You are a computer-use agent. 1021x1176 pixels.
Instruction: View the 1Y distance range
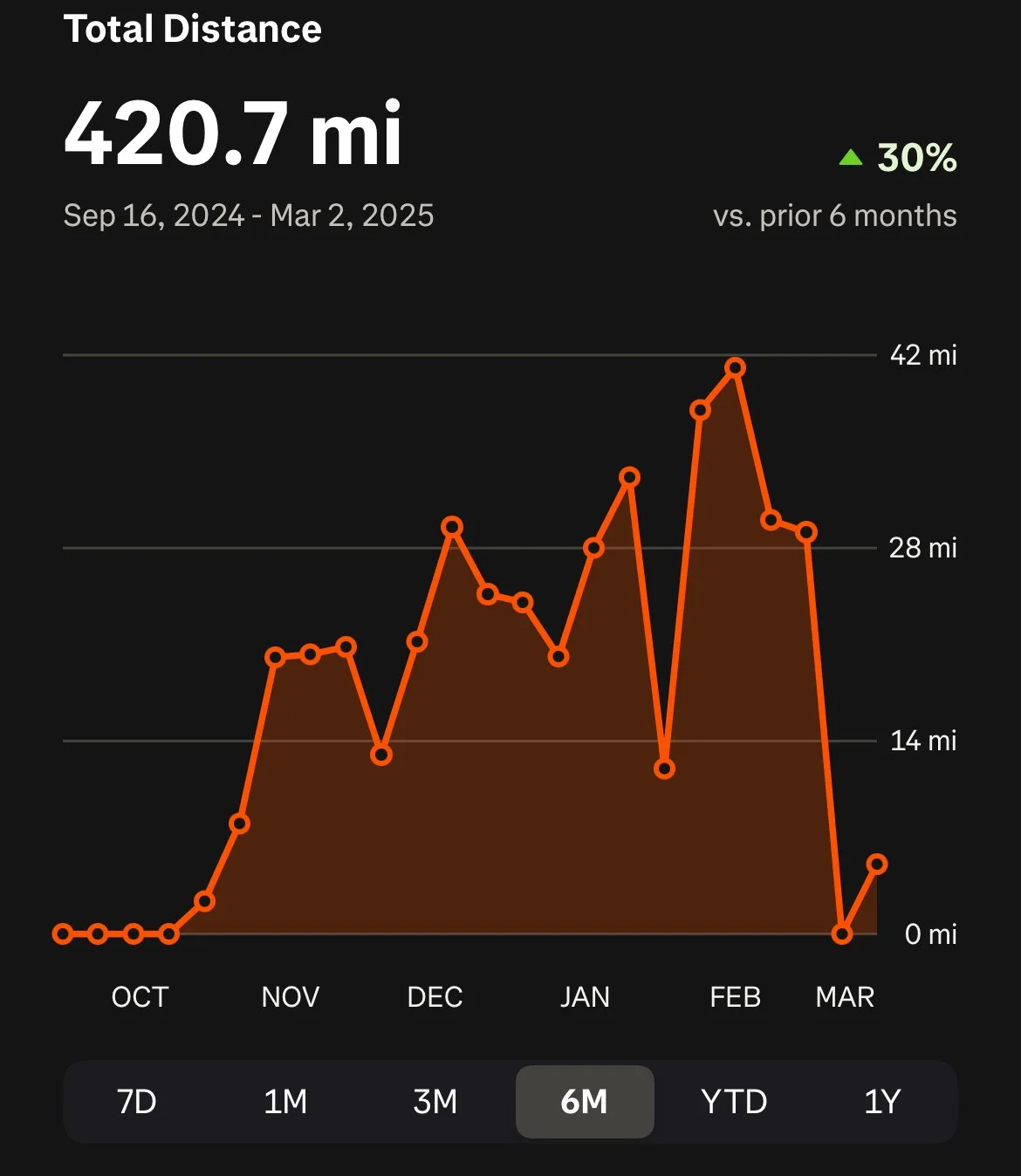coord(881,1102)
